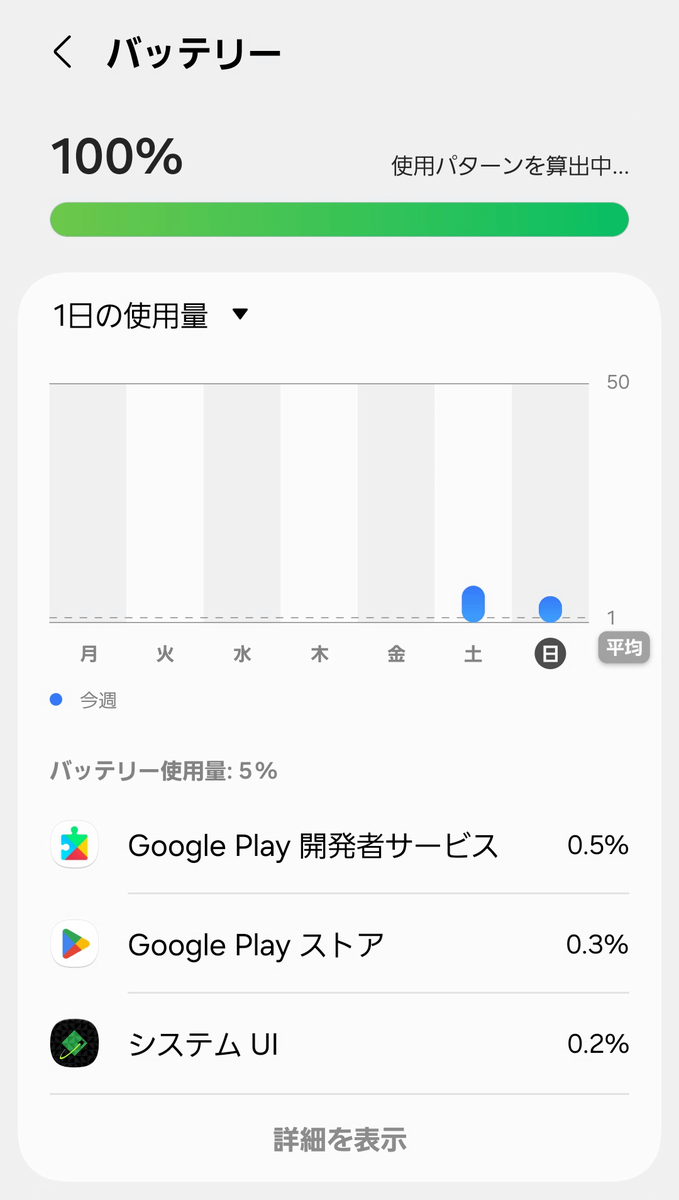This screenshot has height=1200, width=679.
Task: Select the 土 bar in the usage chart
Action: click(473, 604)
